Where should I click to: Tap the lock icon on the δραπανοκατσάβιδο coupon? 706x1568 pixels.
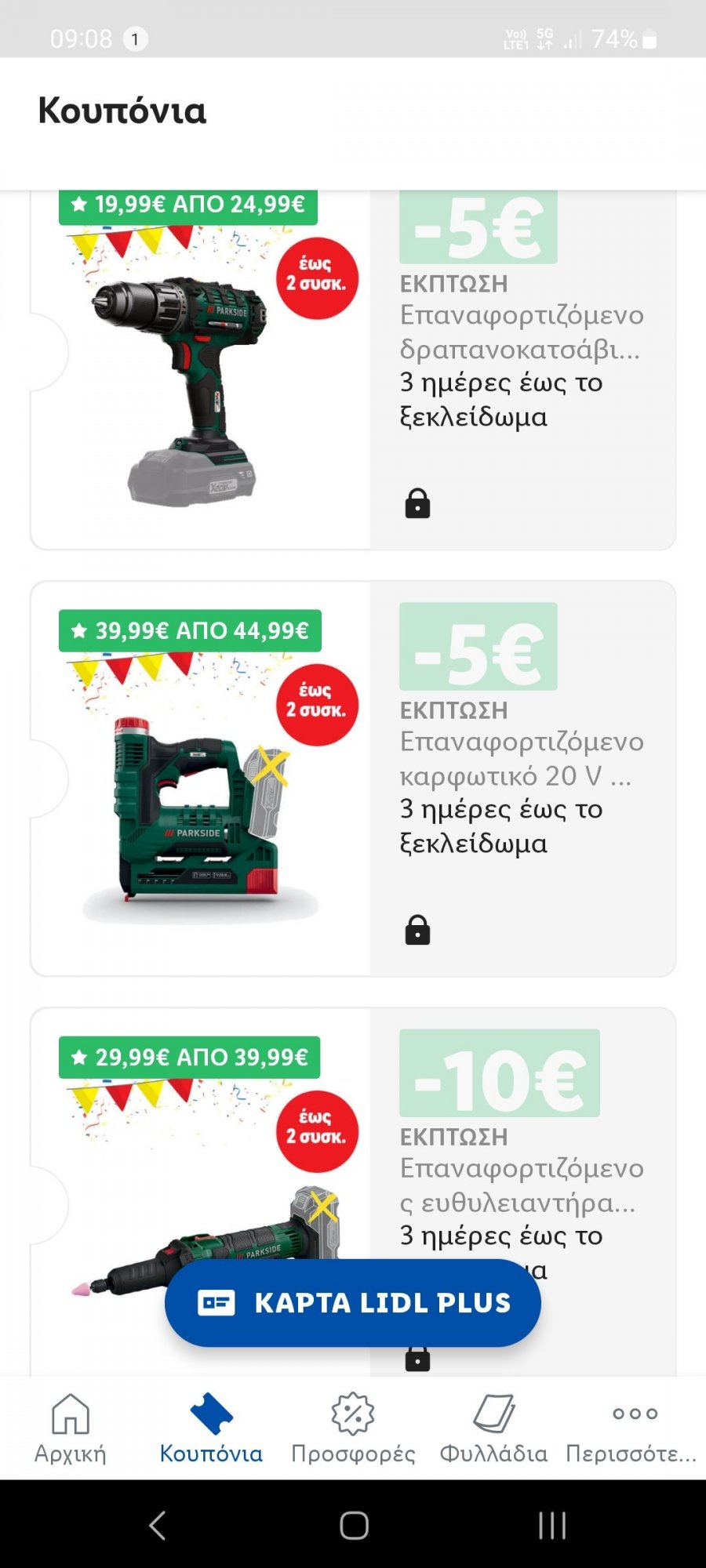pyautogui.click(x=417, y=504)
